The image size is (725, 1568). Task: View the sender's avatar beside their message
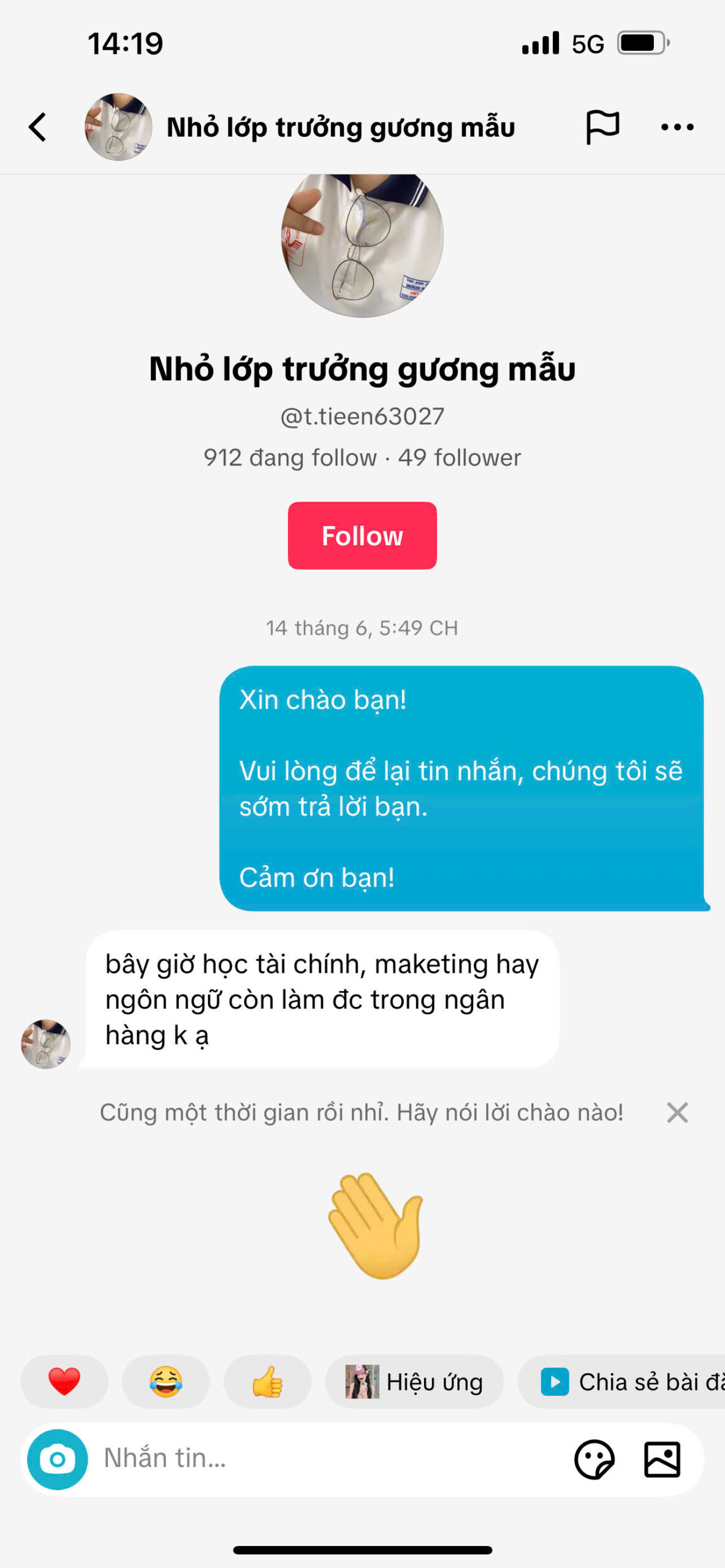tap(46, 1044)
